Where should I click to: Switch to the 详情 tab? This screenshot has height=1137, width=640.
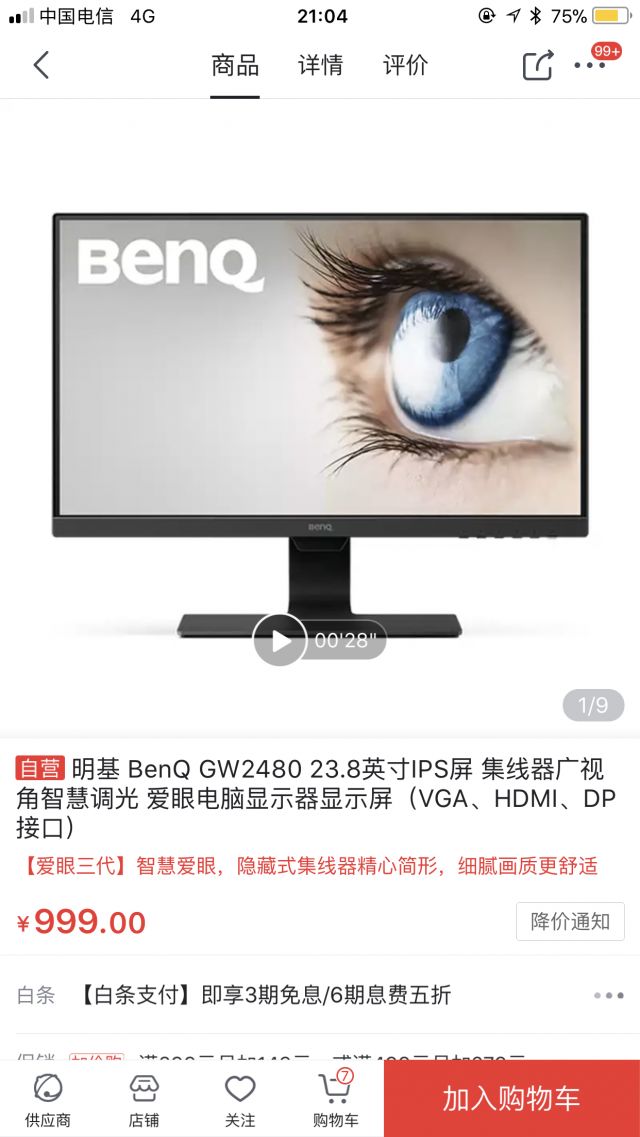tap(320, 66)
